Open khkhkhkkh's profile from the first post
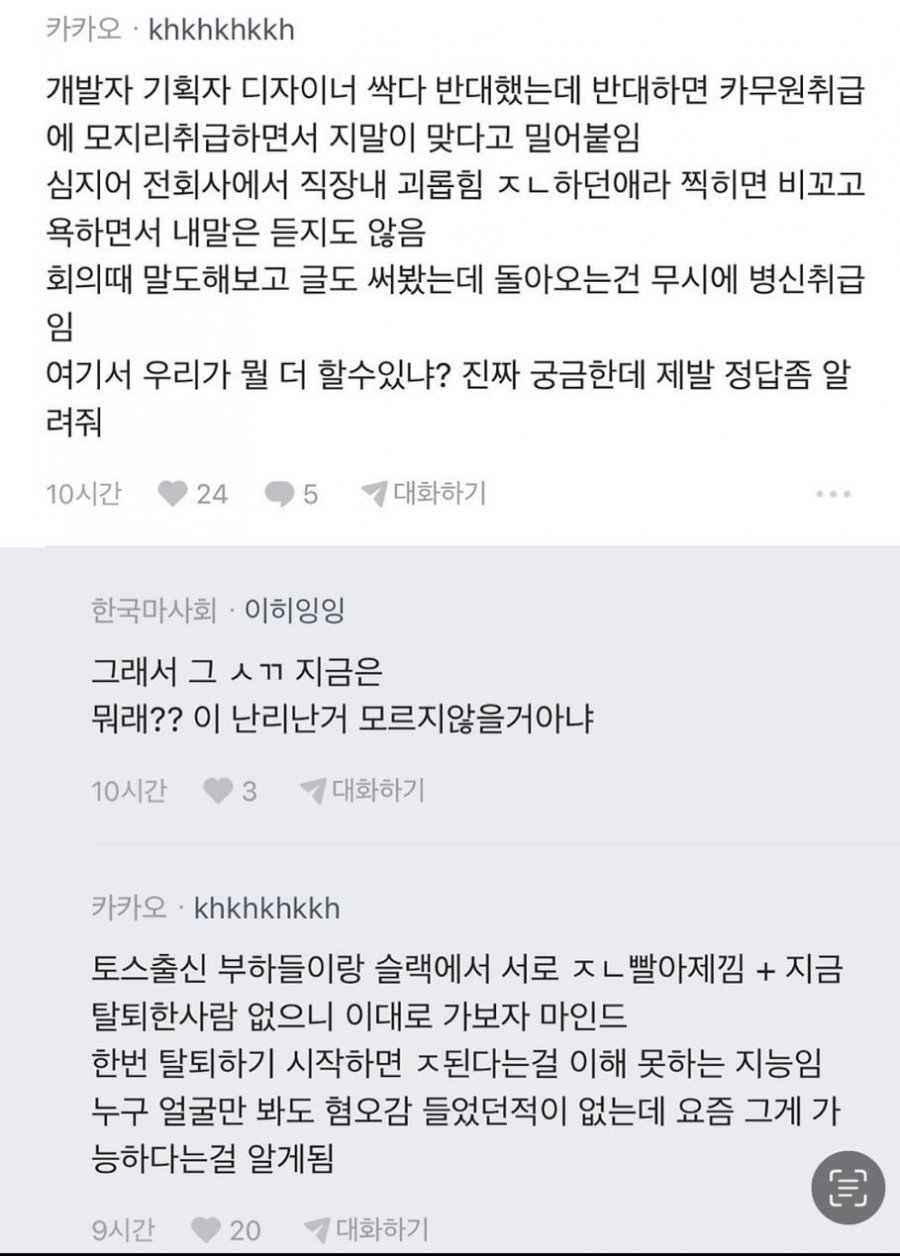The height and width of the screenshot is (1256, 900). (x=224, y=28)
